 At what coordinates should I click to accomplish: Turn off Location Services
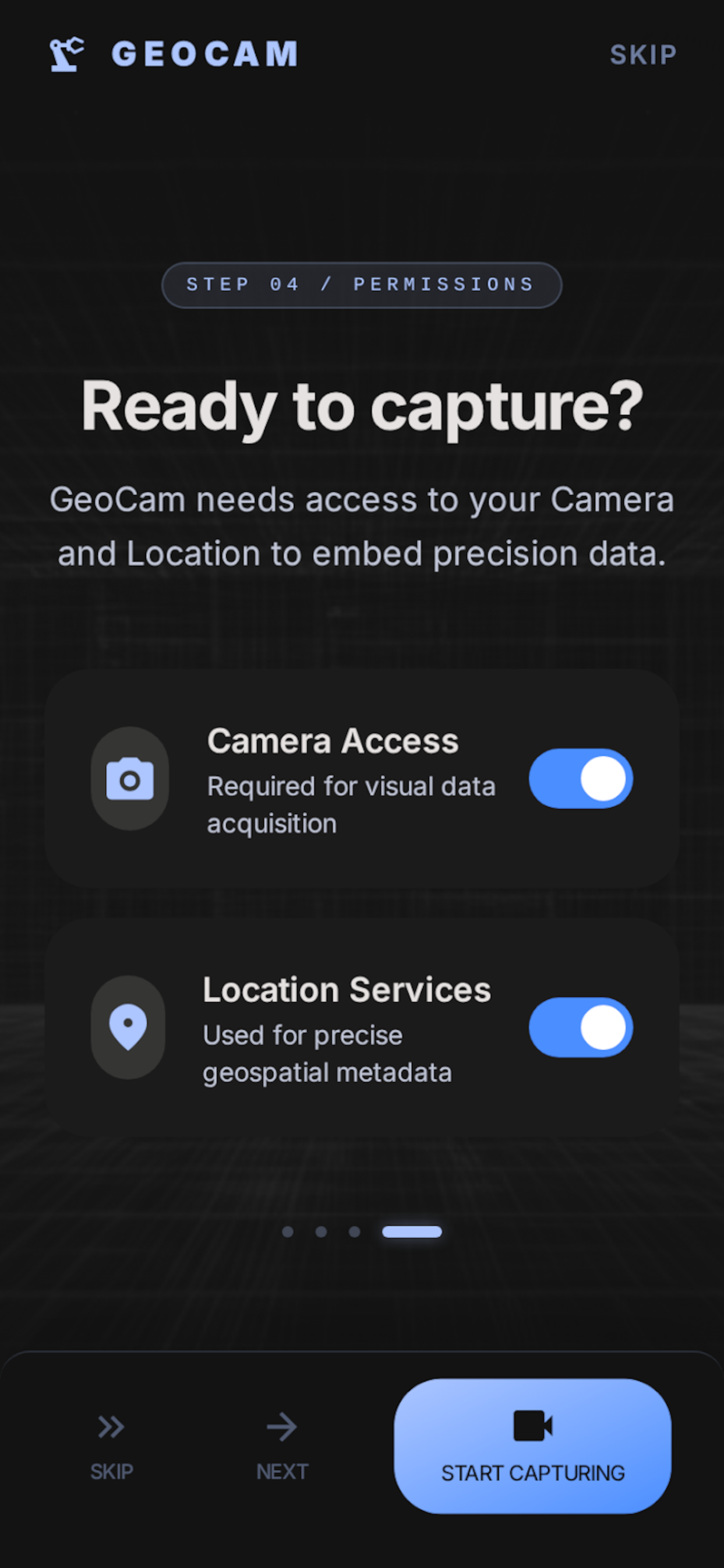581,1026
